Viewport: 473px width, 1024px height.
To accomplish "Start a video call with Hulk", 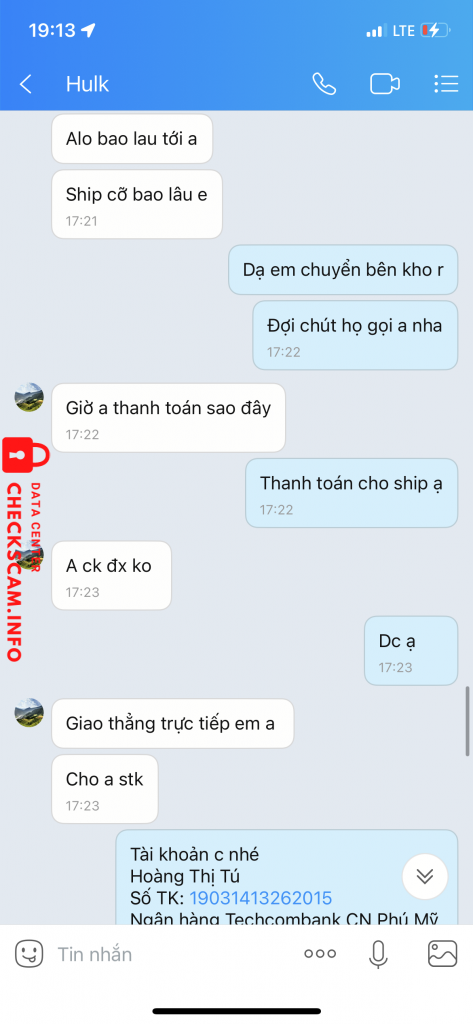I will coord(385,84).
